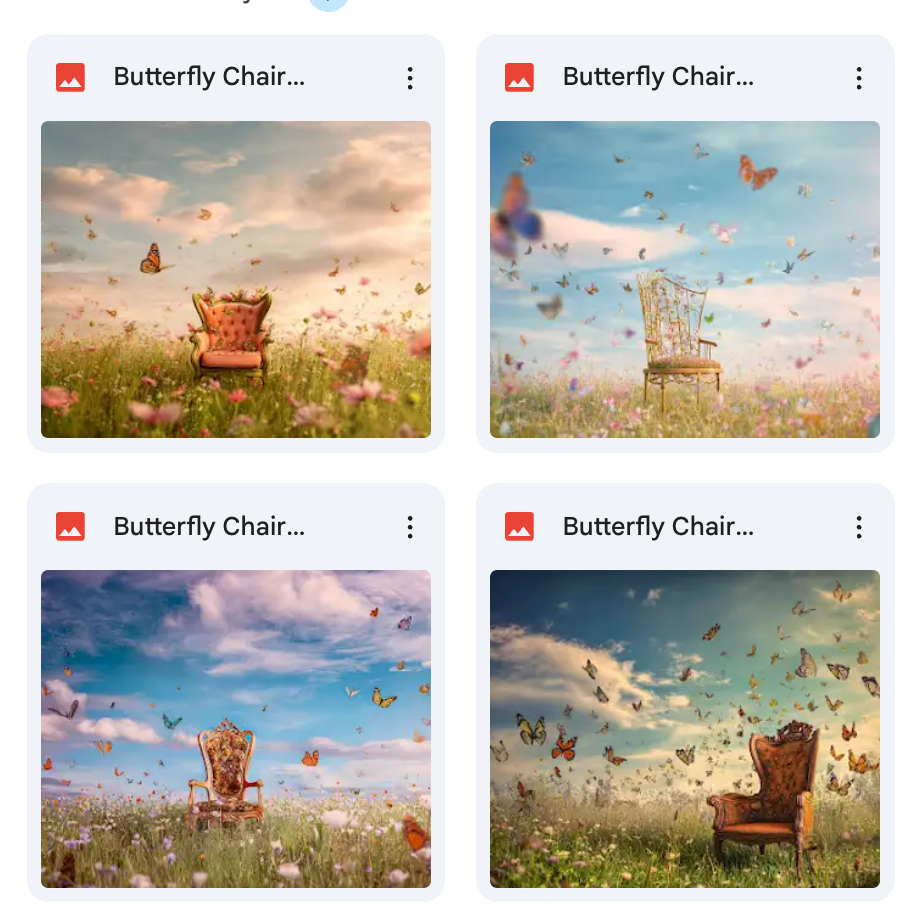Viewport: 910px width, 920px height.
Task: Tap the three-dot menu on the purple clouds file
Action: (x=410, y=527)
